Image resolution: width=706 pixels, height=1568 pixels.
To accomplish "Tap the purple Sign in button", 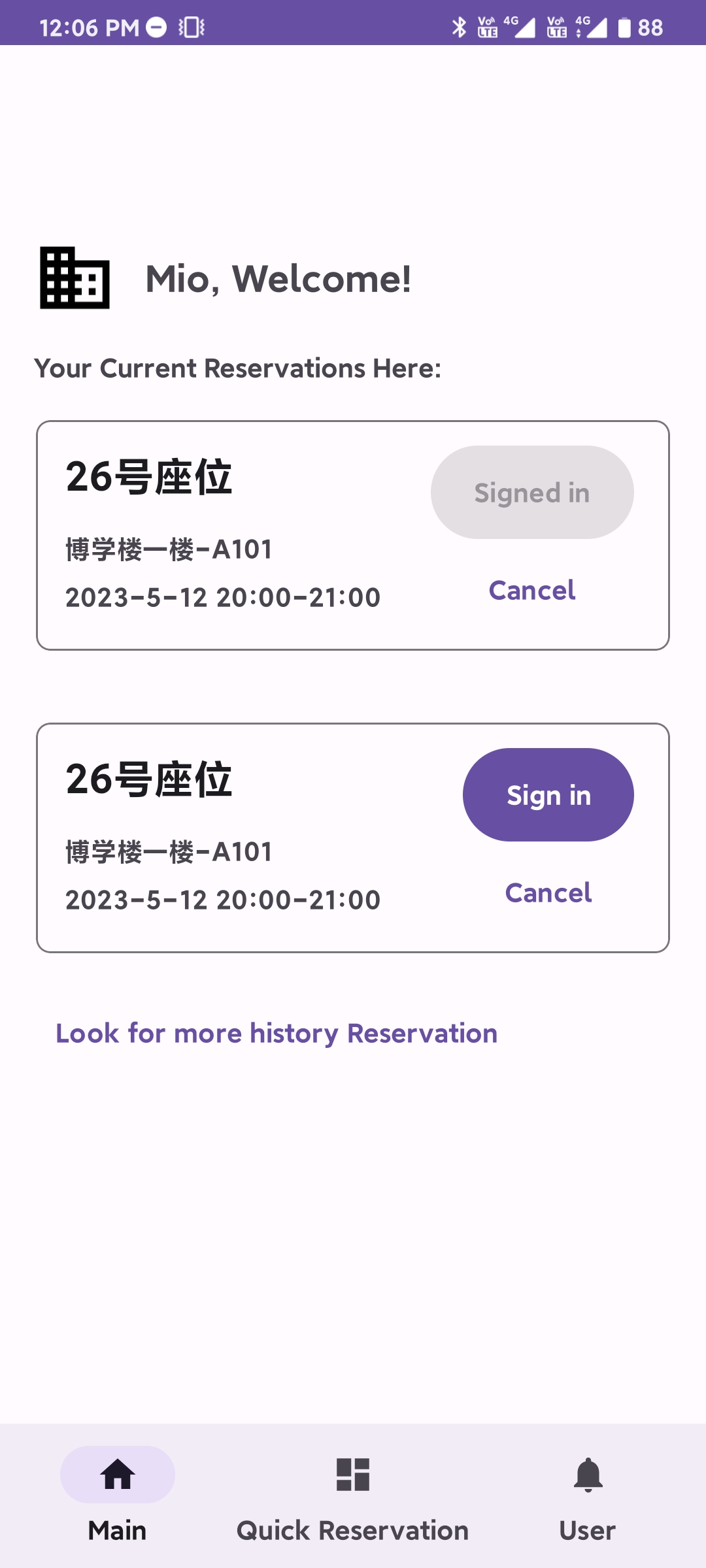I will click(548, 794).
